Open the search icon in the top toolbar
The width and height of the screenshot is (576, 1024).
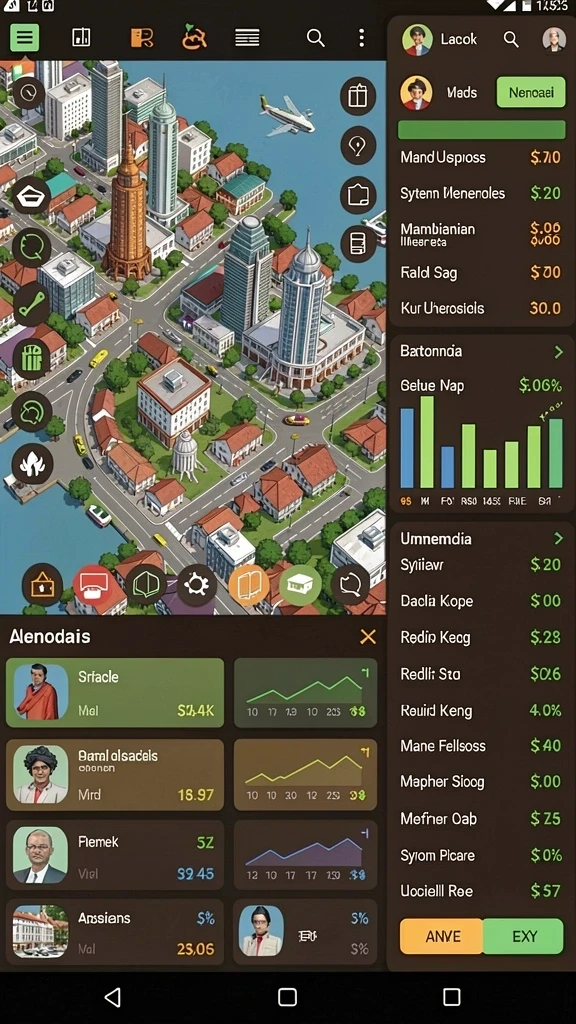[x=315, y=38]
